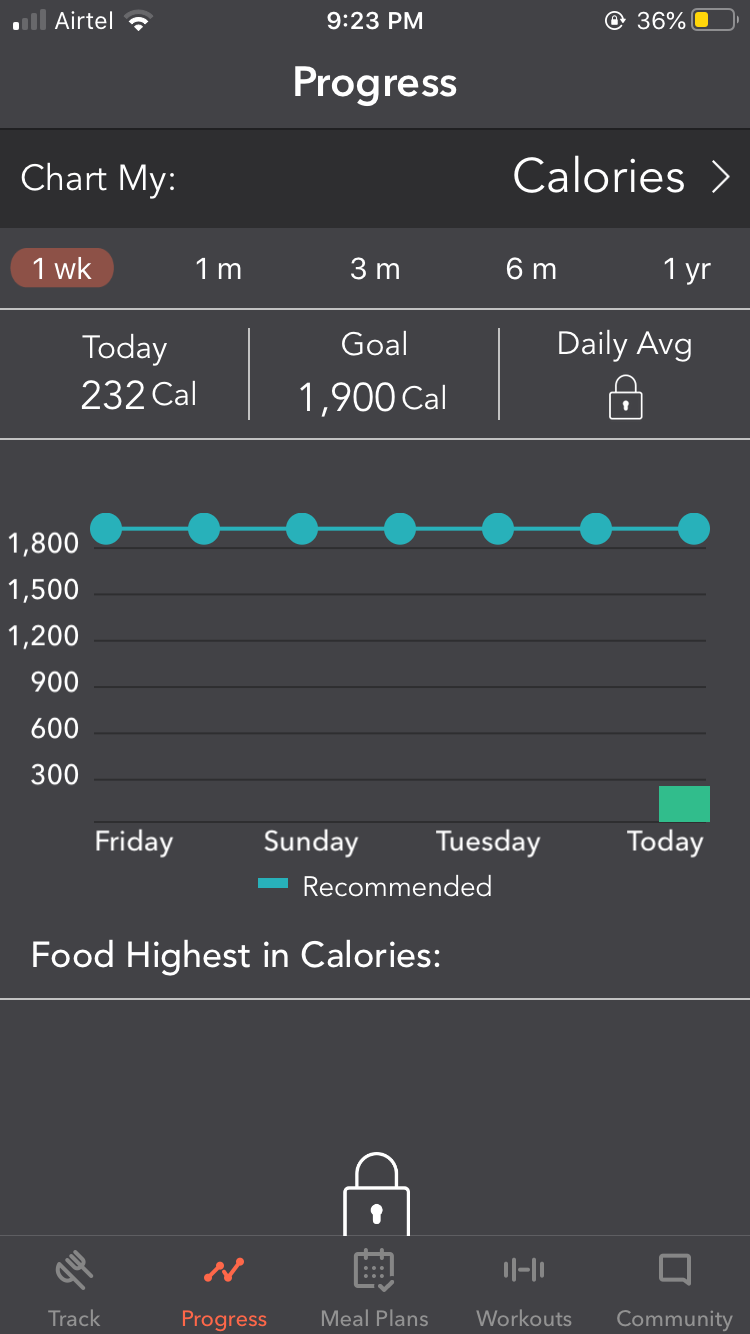
Task: View the 1 yr time range
Action: (687, 269)
